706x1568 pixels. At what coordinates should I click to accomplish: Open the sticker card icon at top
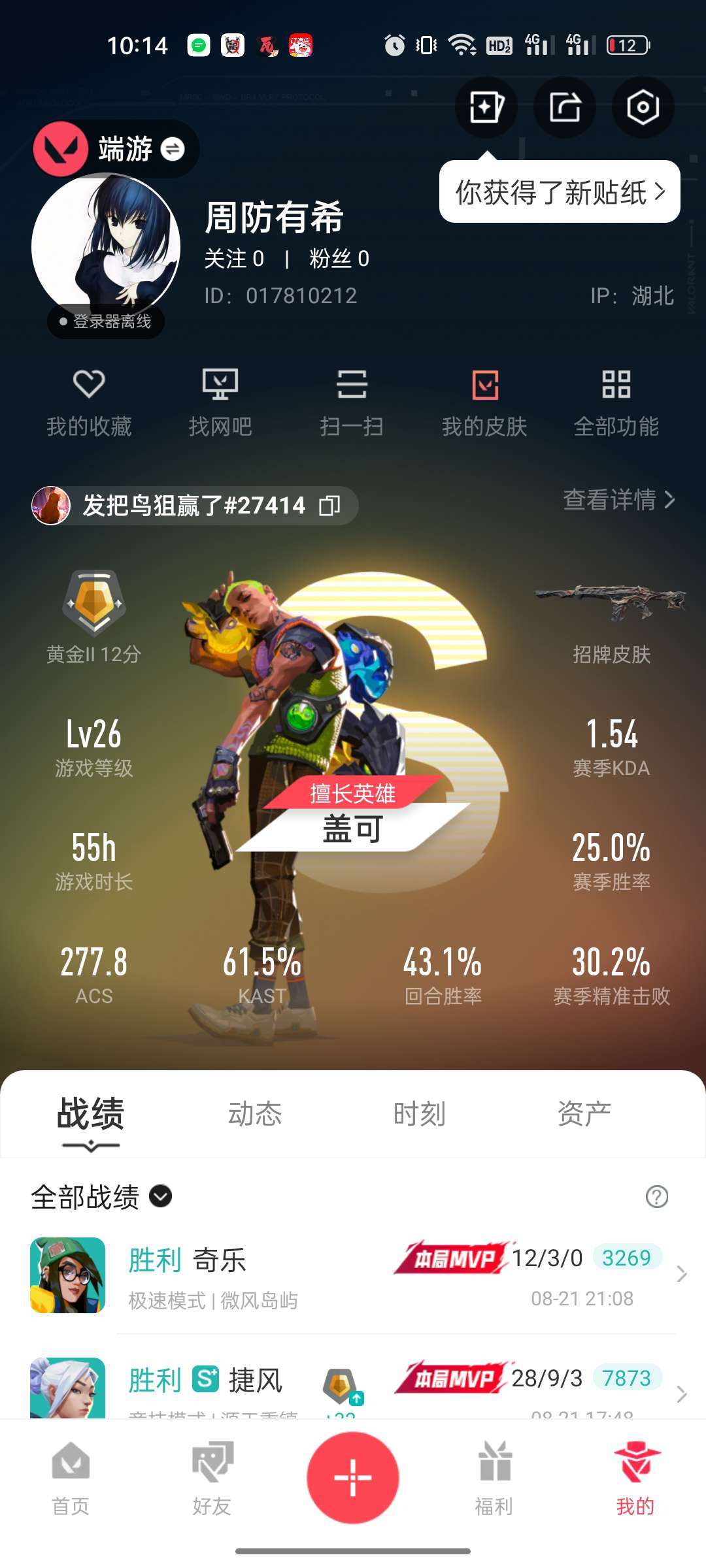tap(486, 106)
